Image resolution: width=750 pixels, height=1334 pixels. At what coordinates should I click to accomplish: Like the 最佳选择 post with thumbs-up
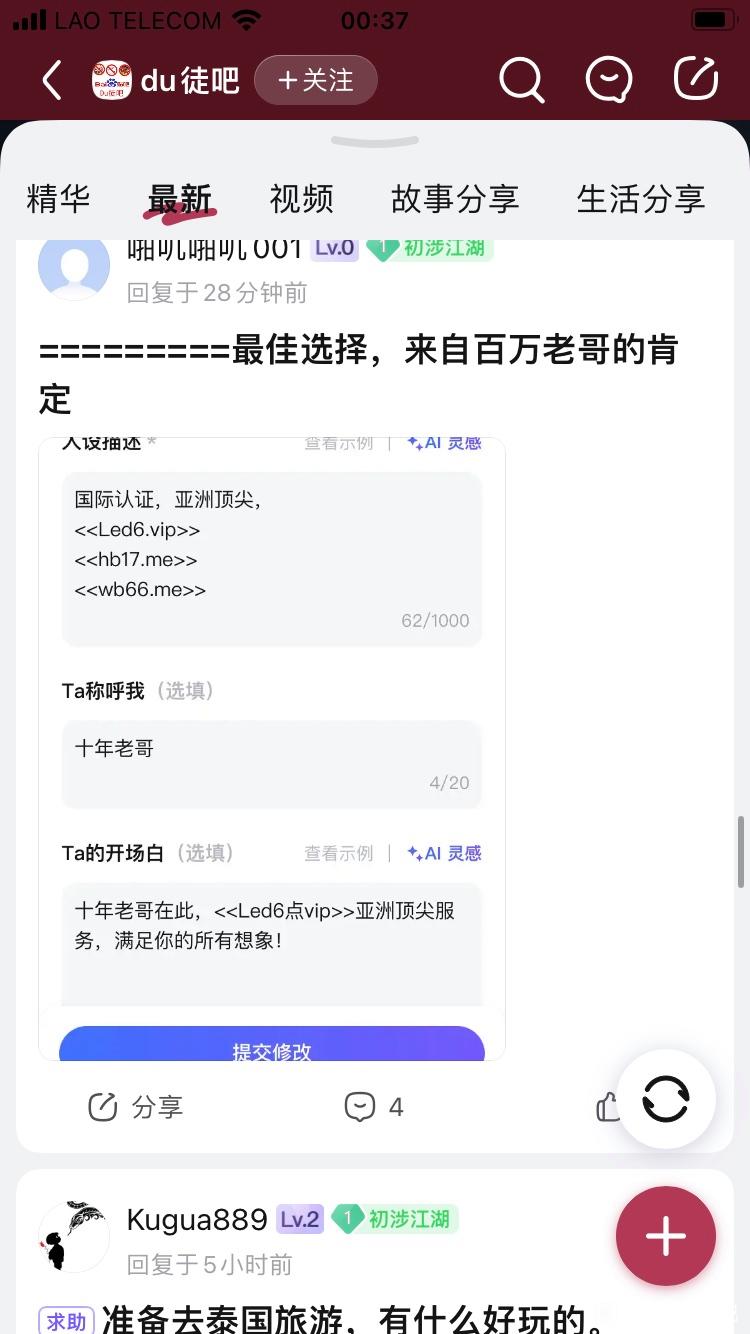pos(608,1107)
